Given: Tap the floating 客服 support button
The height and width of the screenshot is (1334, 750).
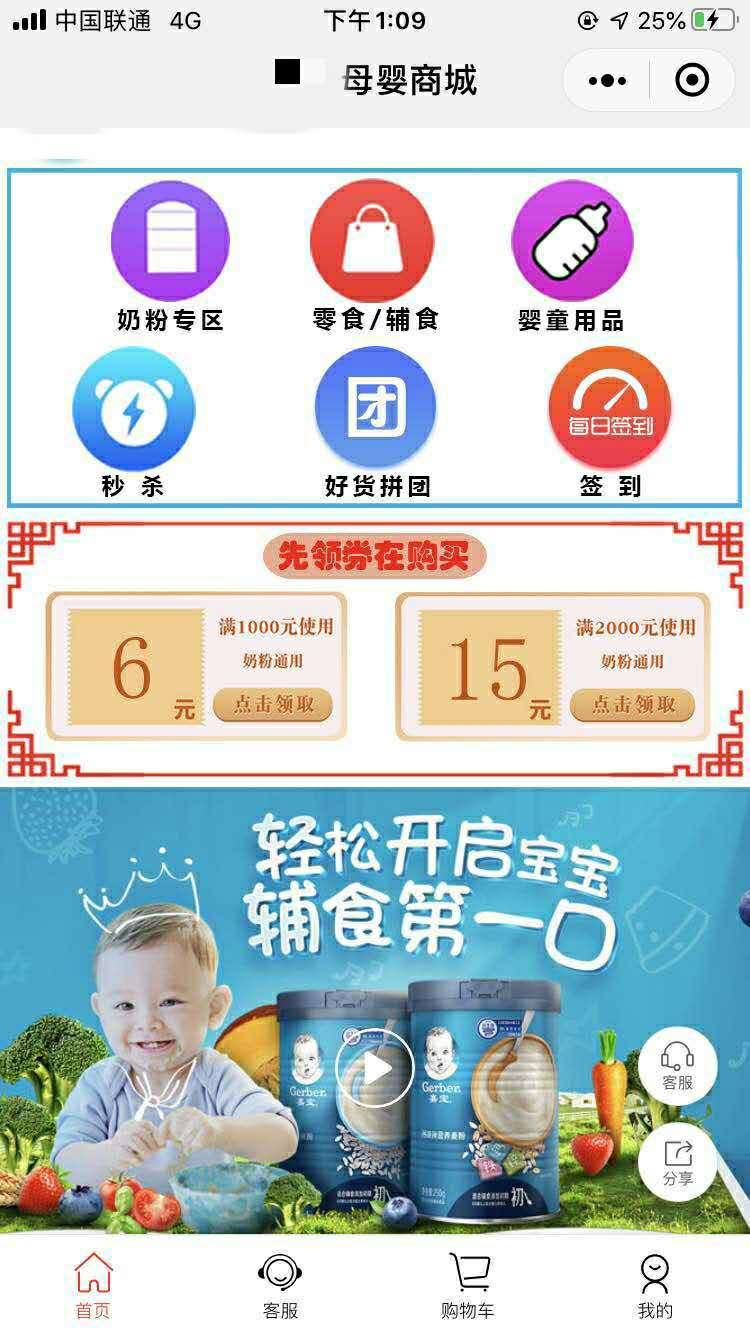Looking at the screenshot, I should click(x=677, y=1066).
